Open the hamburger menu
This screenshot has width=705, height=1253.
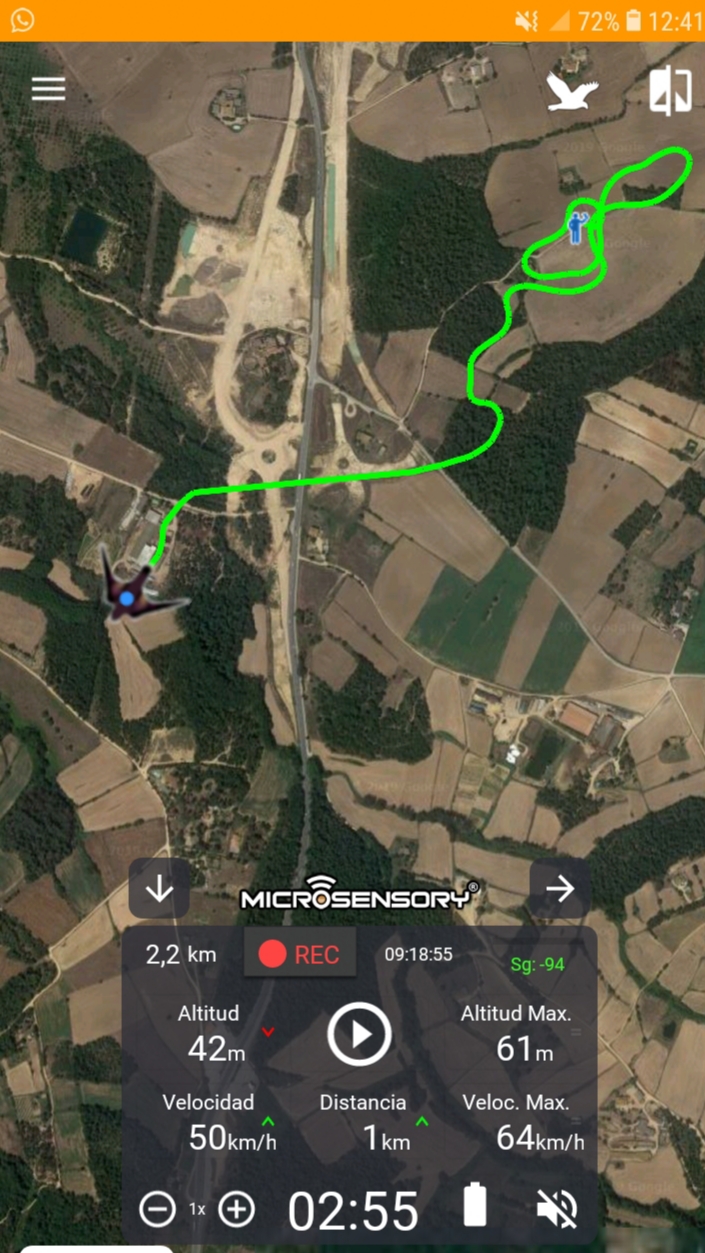click(48, 89)
